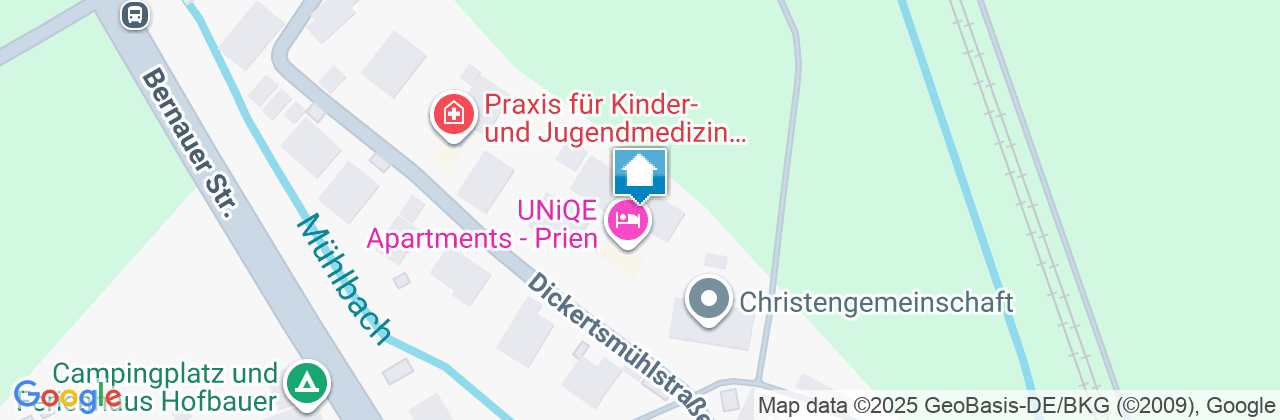Open the Praxis für Kinder- und Jugendmedizin pin
The image size is (1280, 420).
click(x=453, y=113)
